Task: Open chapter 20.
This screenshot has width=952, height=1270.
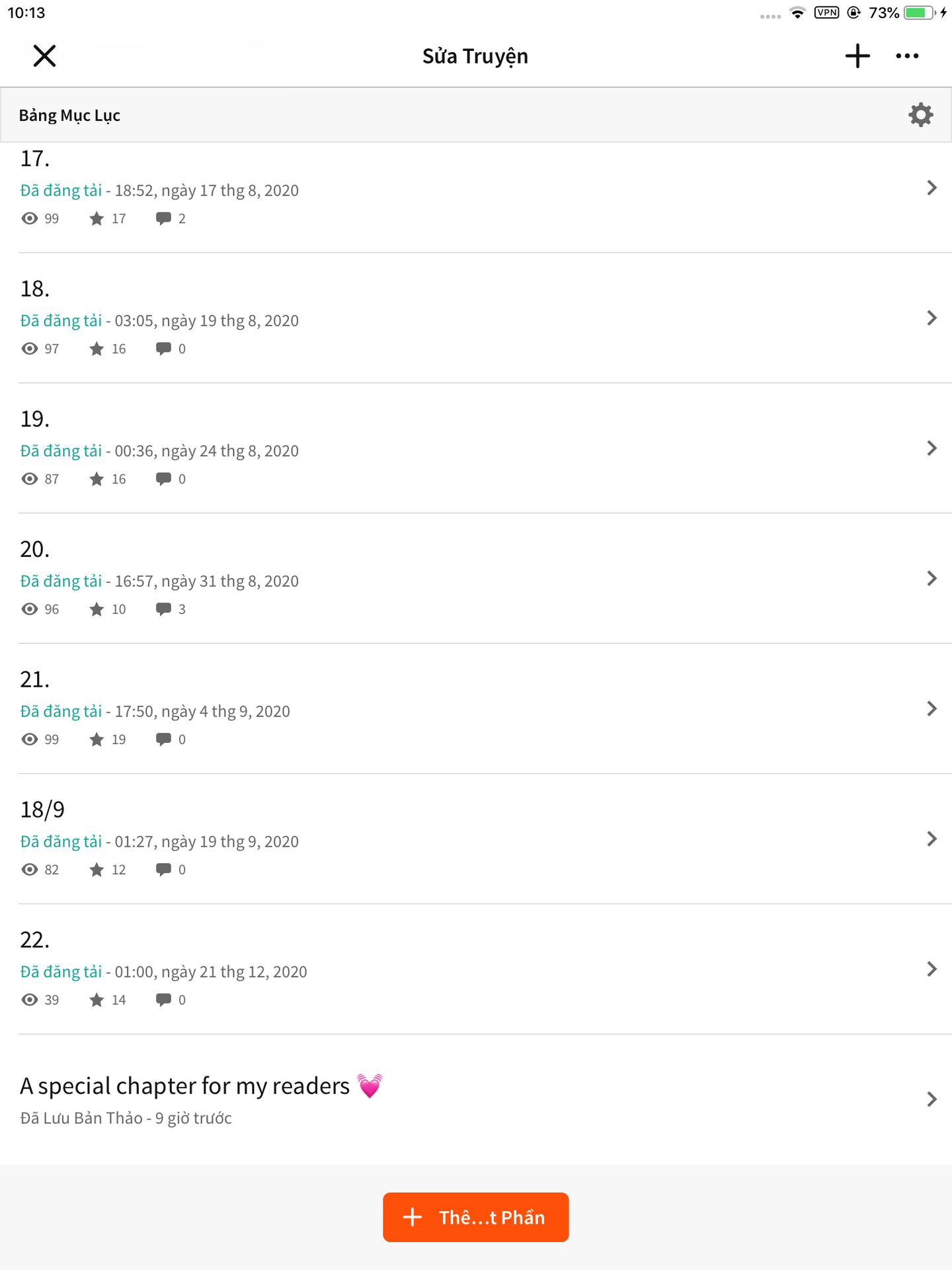Action: pyautogui.click(x=476, y=579)
